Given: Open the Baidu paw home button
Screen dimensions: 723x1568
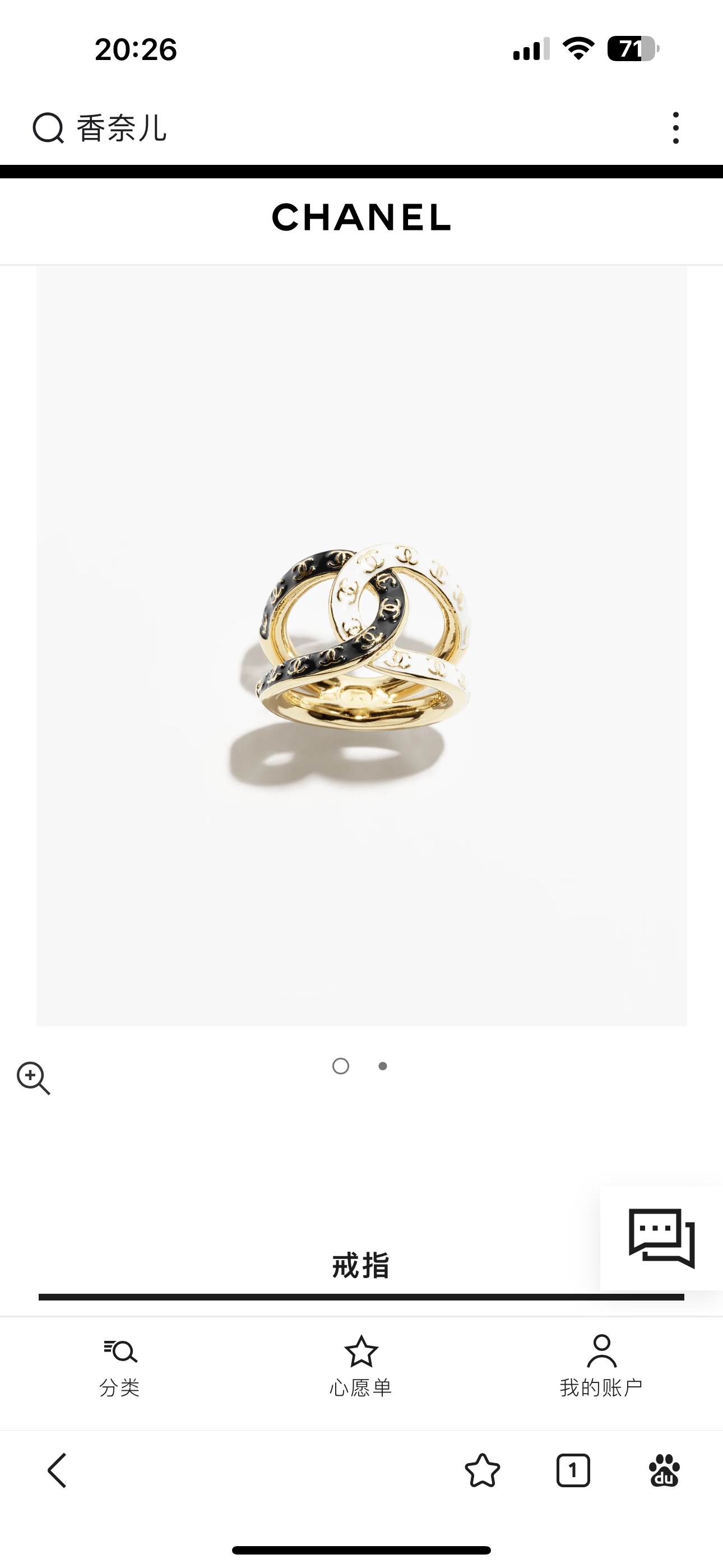Looking at the screenshot, I should (664, 1470).
